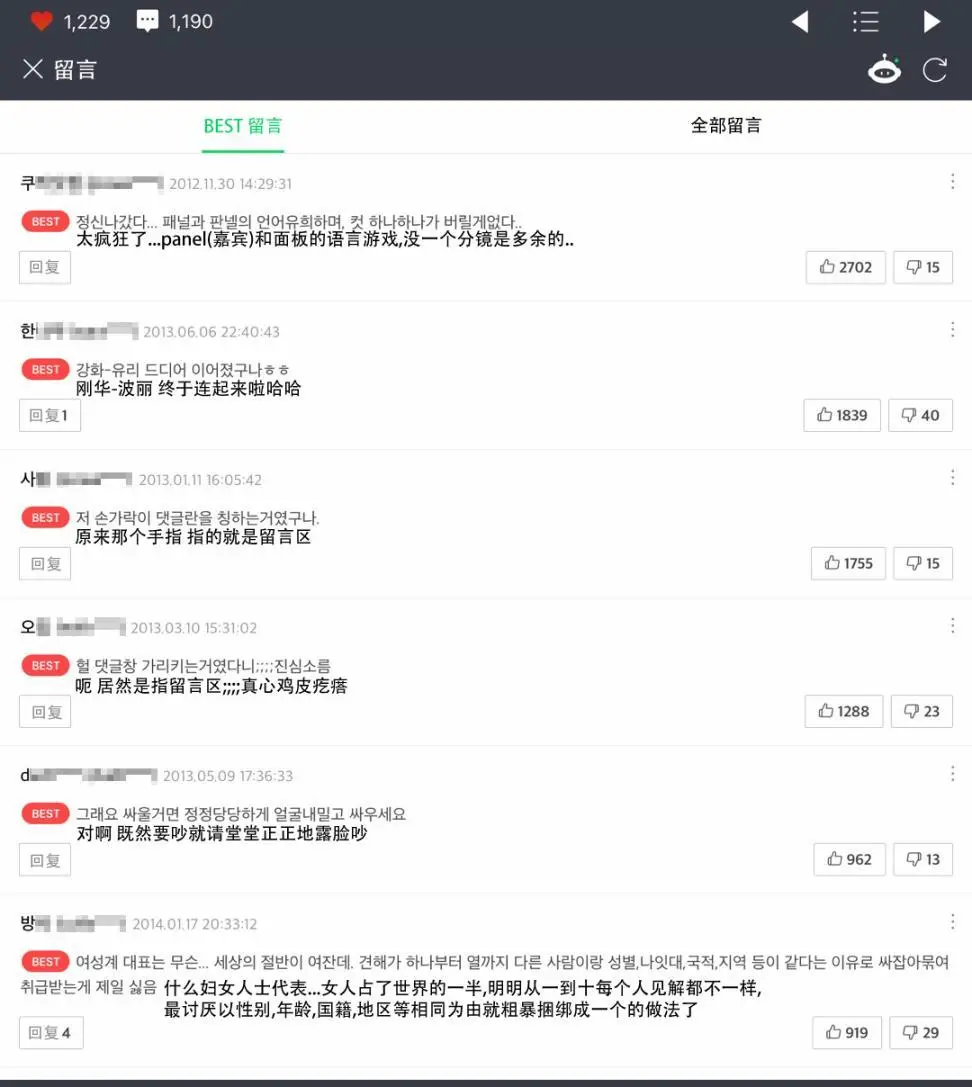Upvote the comment with 2702 likes

click(845, 267)
